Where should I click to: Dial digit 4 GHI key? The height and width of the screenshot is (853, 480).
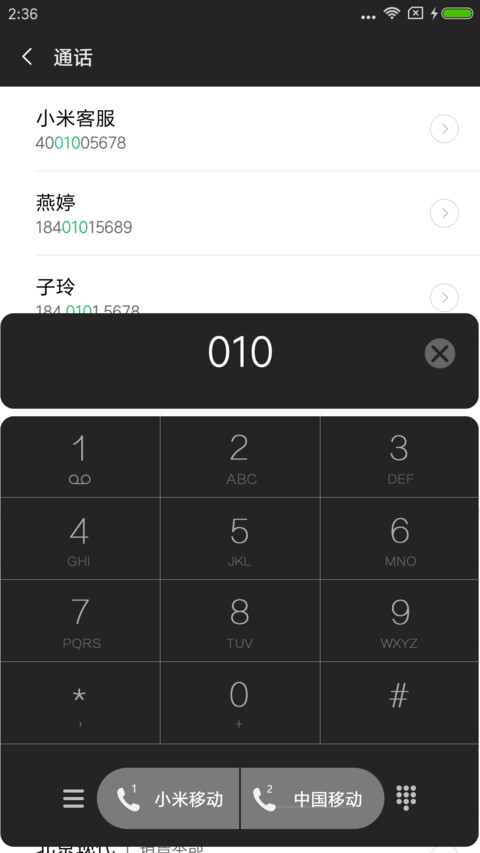pos(80,539)
